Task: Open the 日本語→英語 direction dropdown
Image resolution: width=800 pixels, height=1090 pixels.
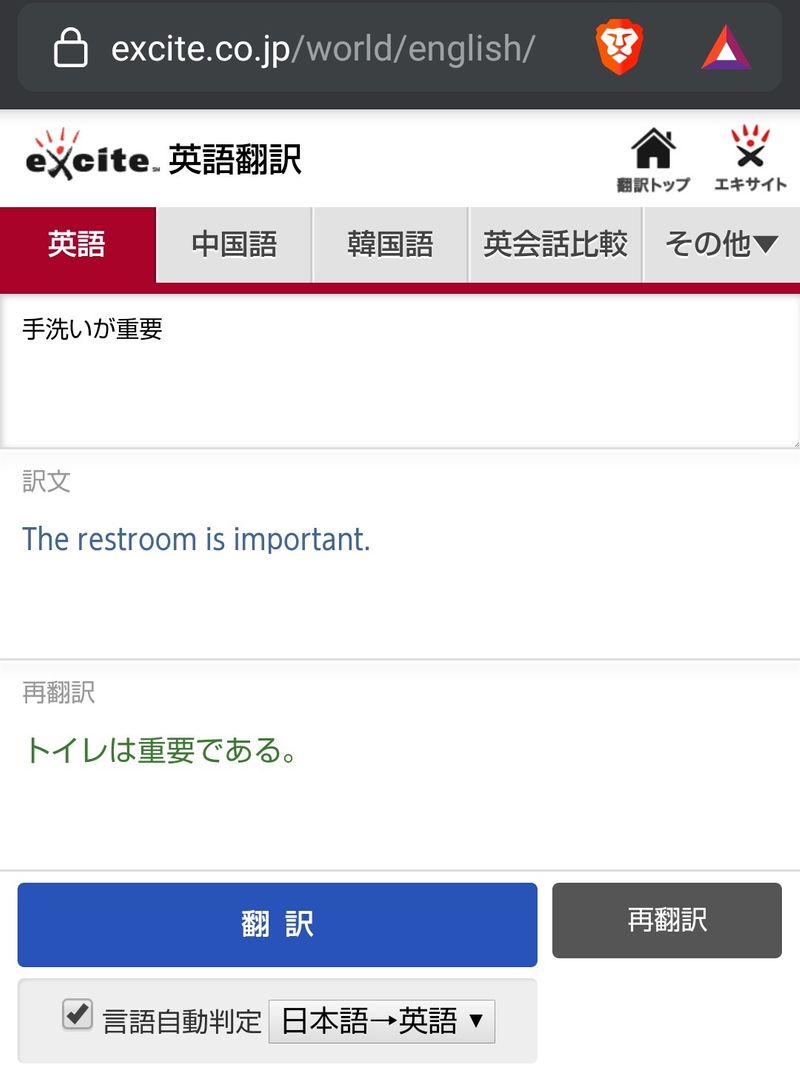Action: [x=382, y=1021]
